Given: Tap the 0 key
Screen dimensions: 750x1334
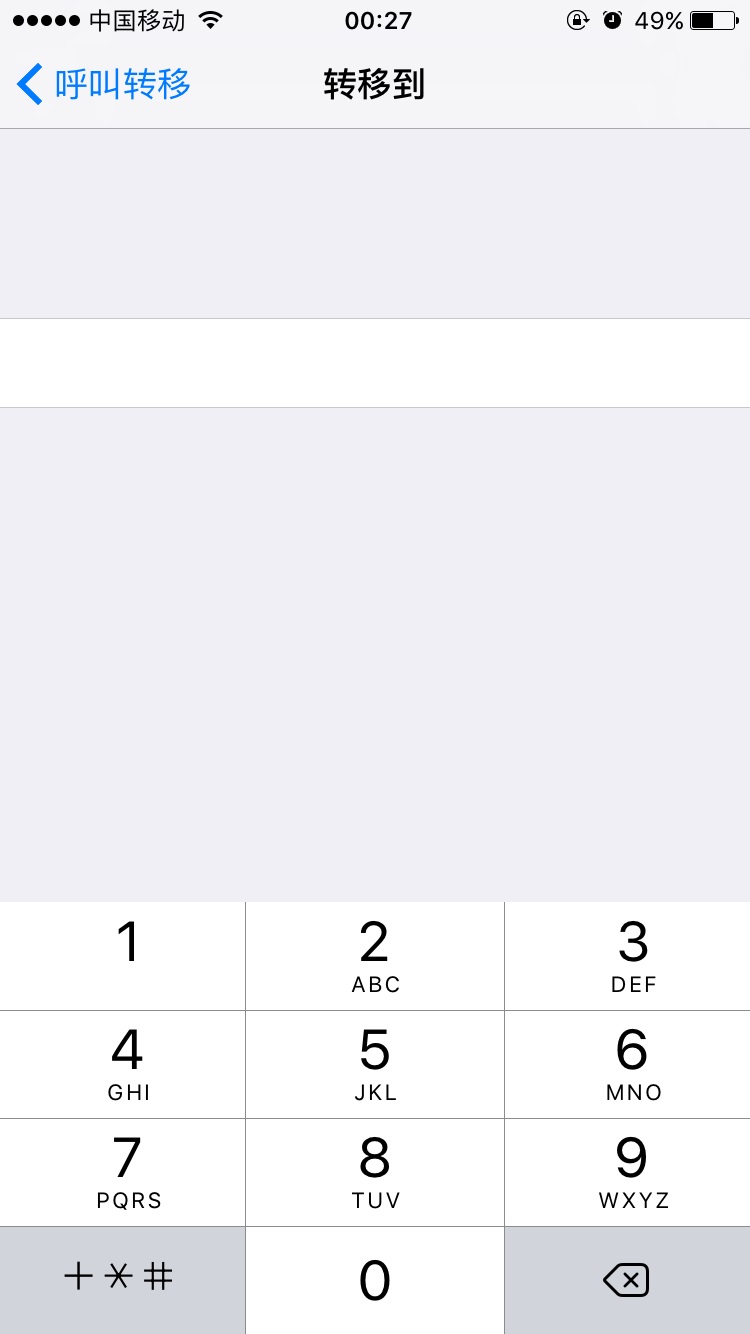Looking at the screenshot, I should pyautogui.click(x=375, y=1280).
